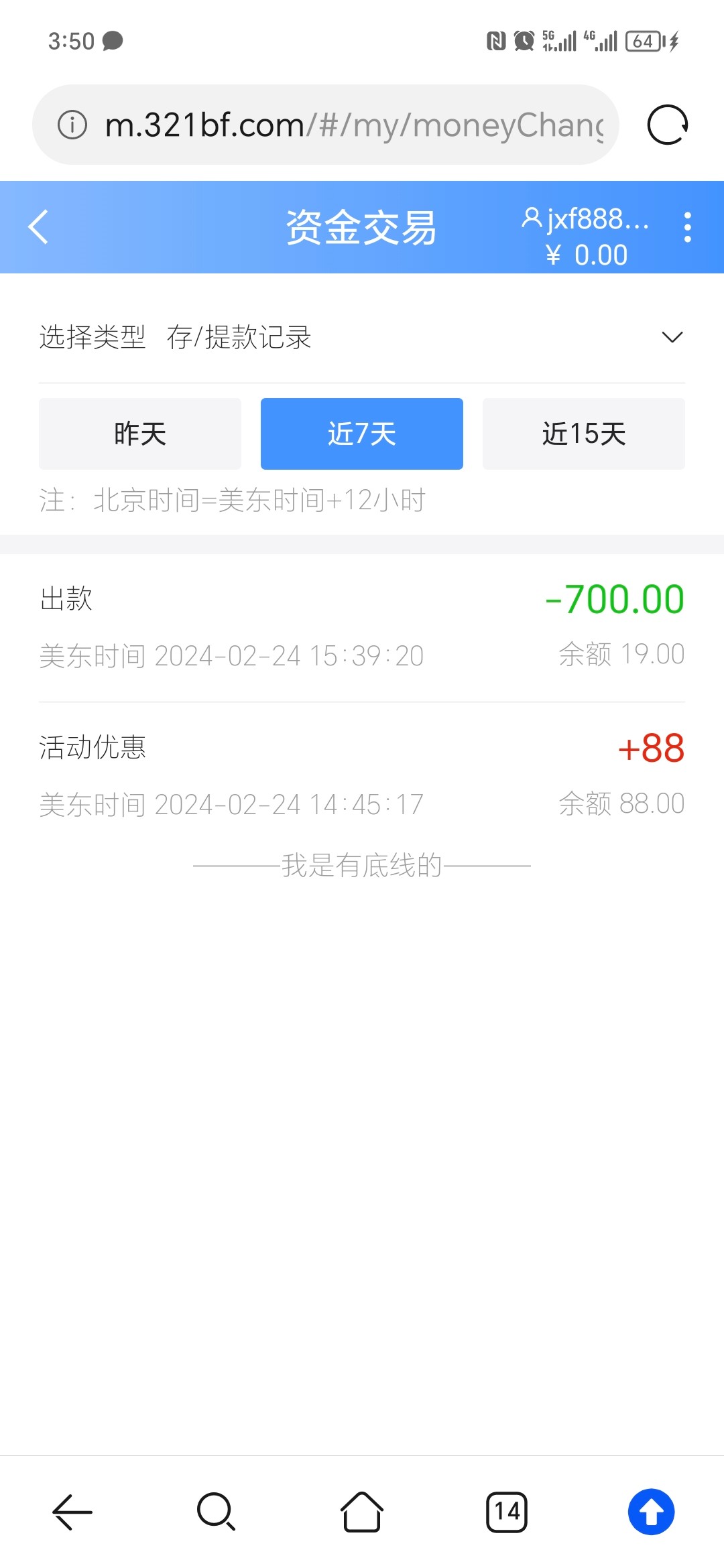This screenshot has height=1568, width=724.
Task: Switch to the 近15天 range
Action: pos(583,434)
